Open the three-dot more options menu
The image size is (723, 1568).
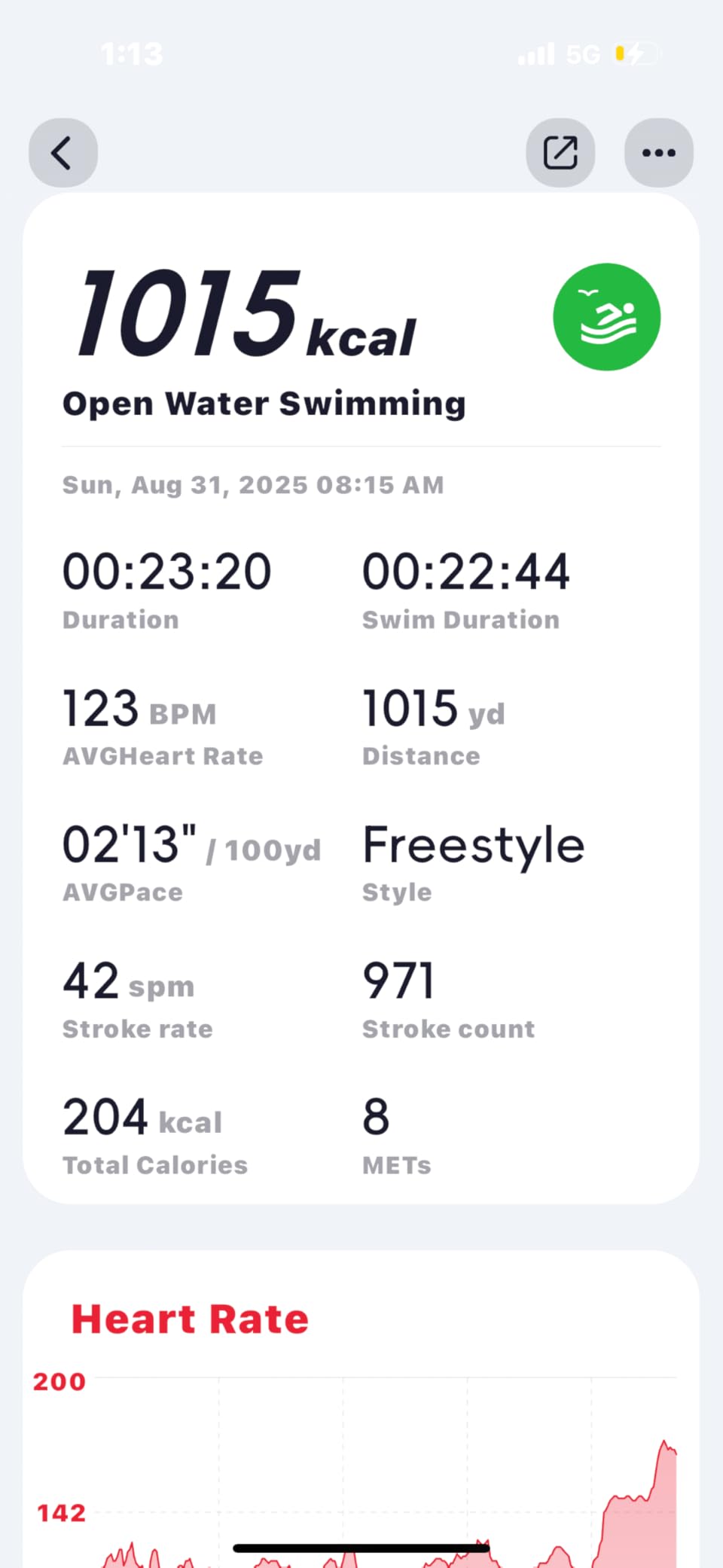point(658,153)
